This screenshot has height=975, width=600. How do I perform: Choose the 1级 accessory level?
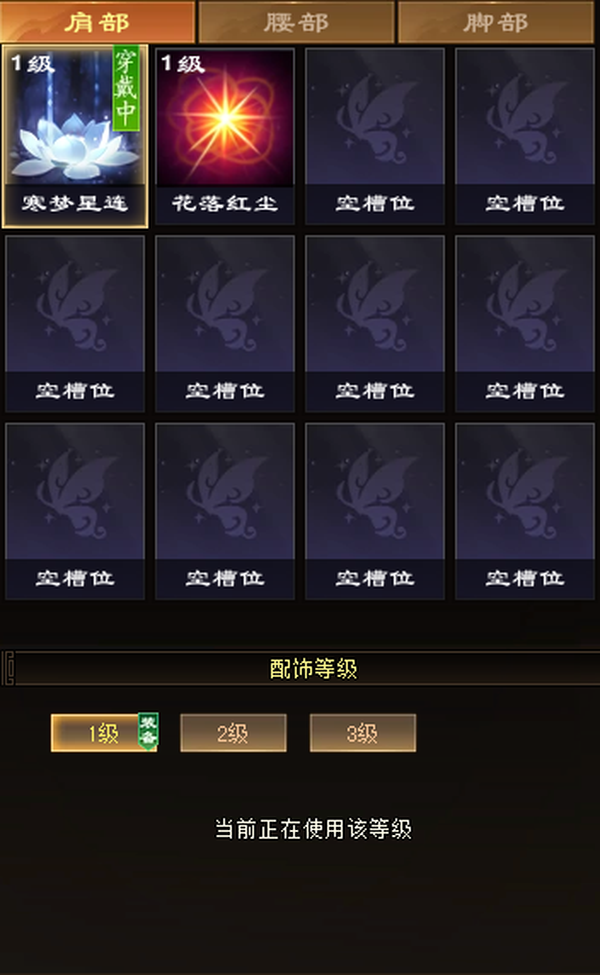[104, 733]
